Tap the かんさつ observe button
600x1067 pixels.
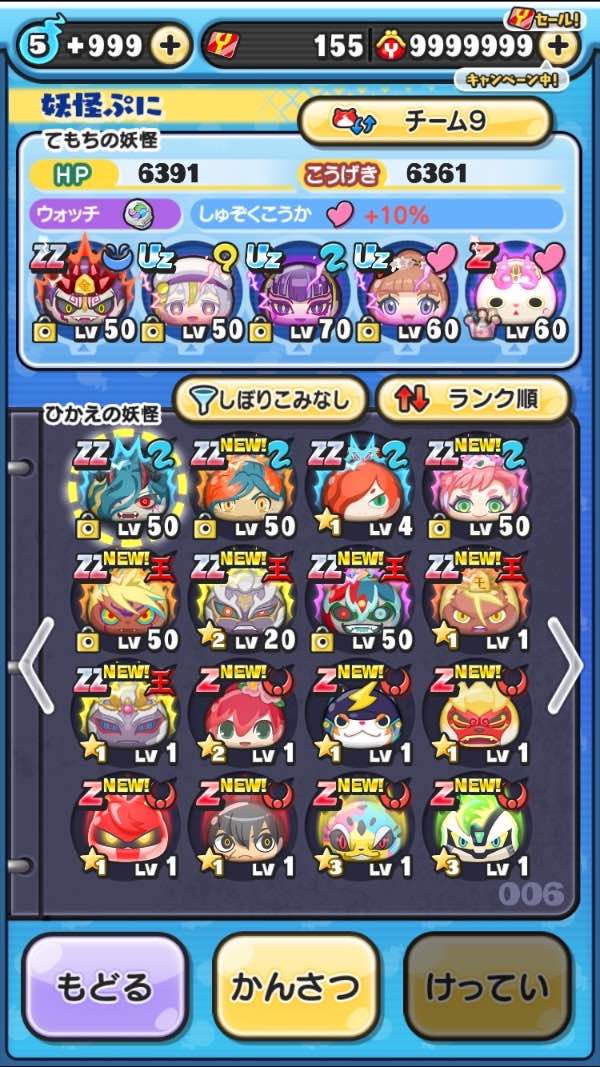(295, 987)
